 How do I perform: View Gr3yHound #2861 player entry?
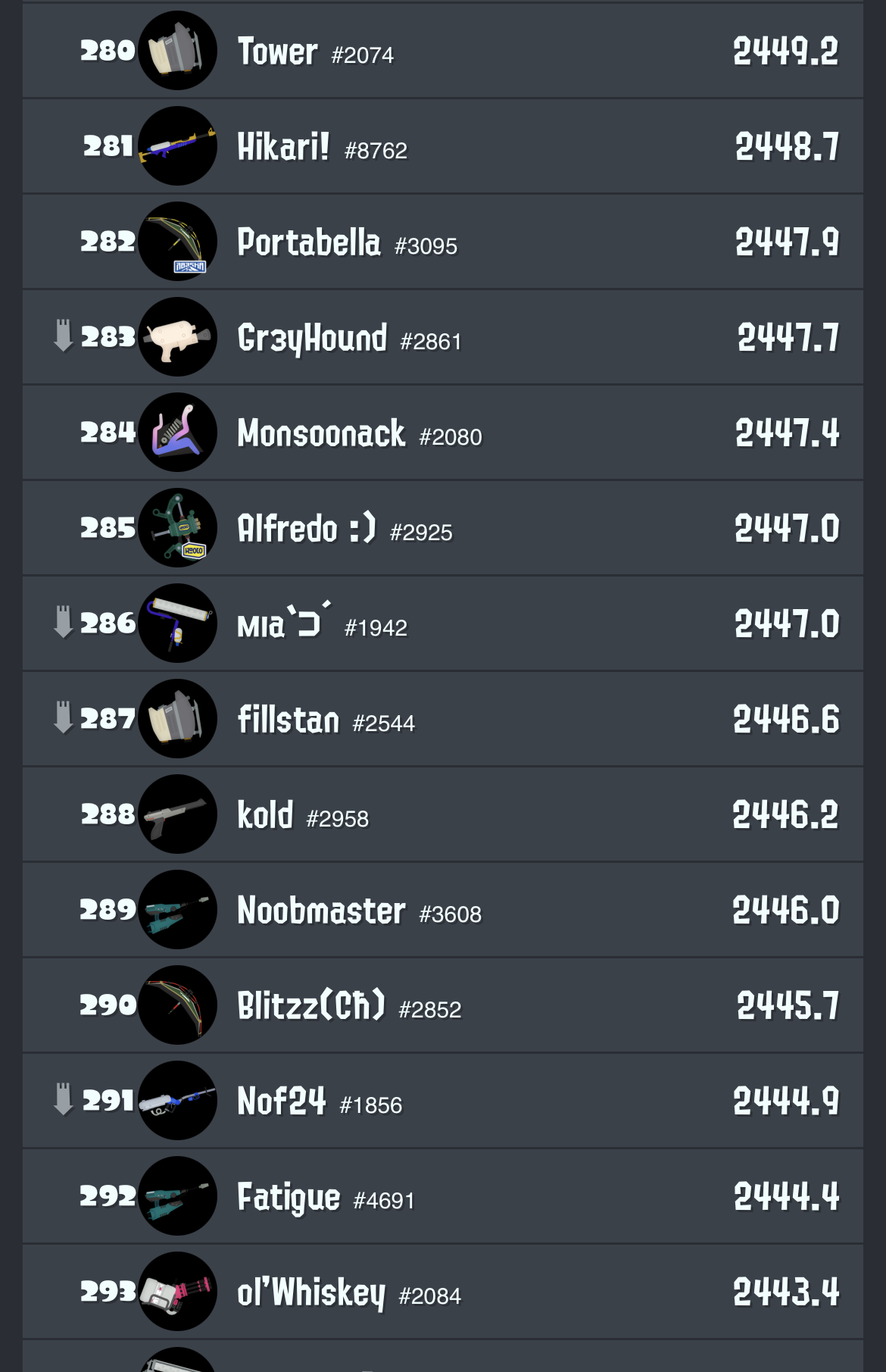tap(443, 337)
